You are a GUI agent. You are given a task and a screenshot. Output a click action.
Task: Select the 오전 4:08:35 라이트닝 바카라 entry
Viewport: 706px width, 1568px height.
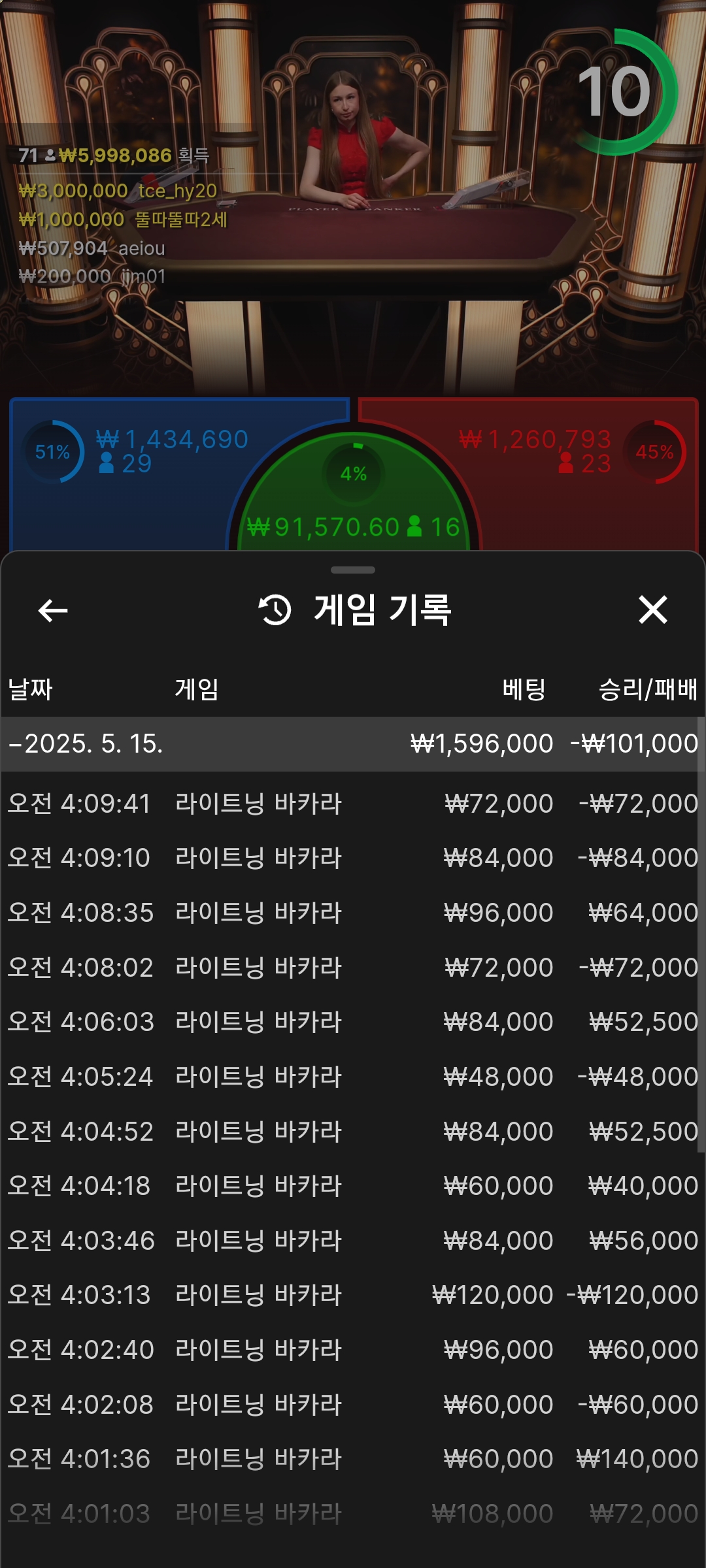point(353,913)
